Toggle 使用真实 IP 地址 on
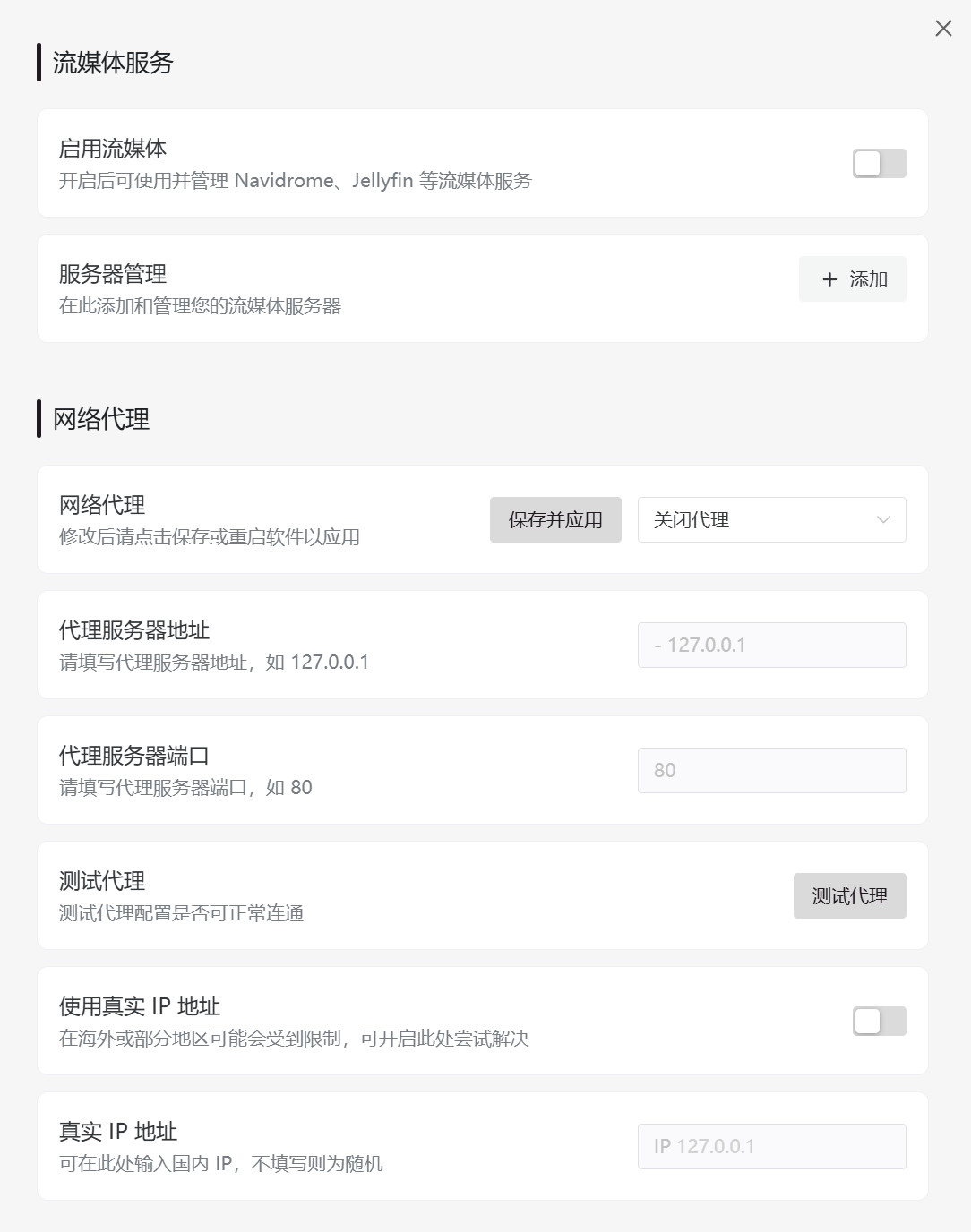Viewport: 971px width, 1232px height. tap(879, 1021)
